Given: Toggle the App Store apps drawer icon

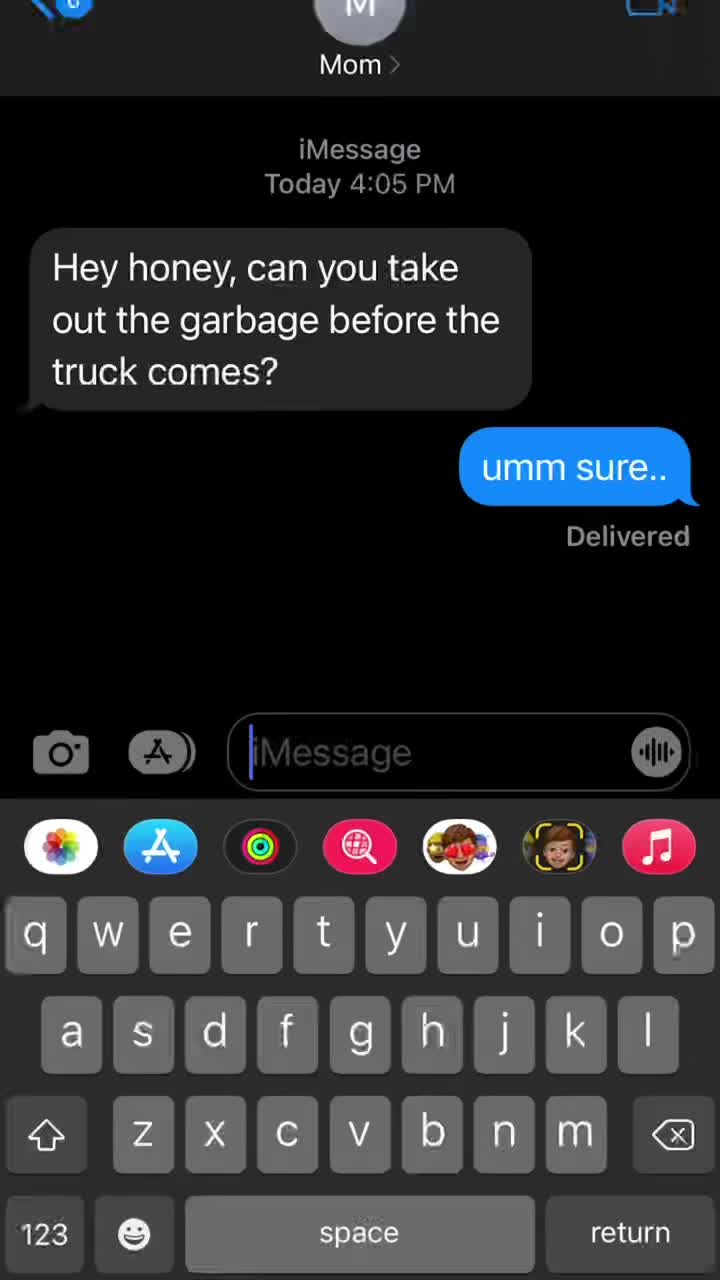Looking at the screenshot, I should pos(161,753).
